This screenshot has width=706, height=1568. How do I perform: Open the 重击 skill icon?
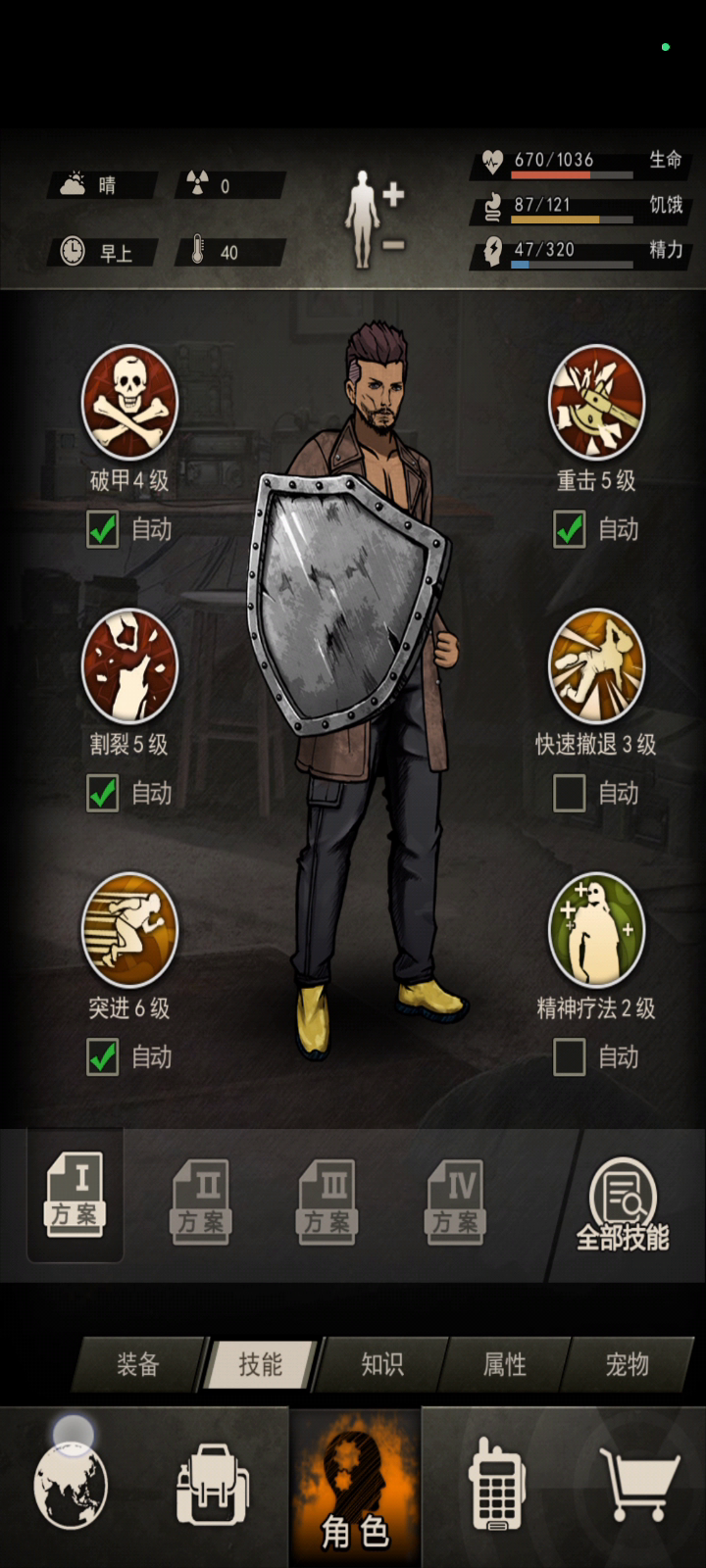coord(596,403)
